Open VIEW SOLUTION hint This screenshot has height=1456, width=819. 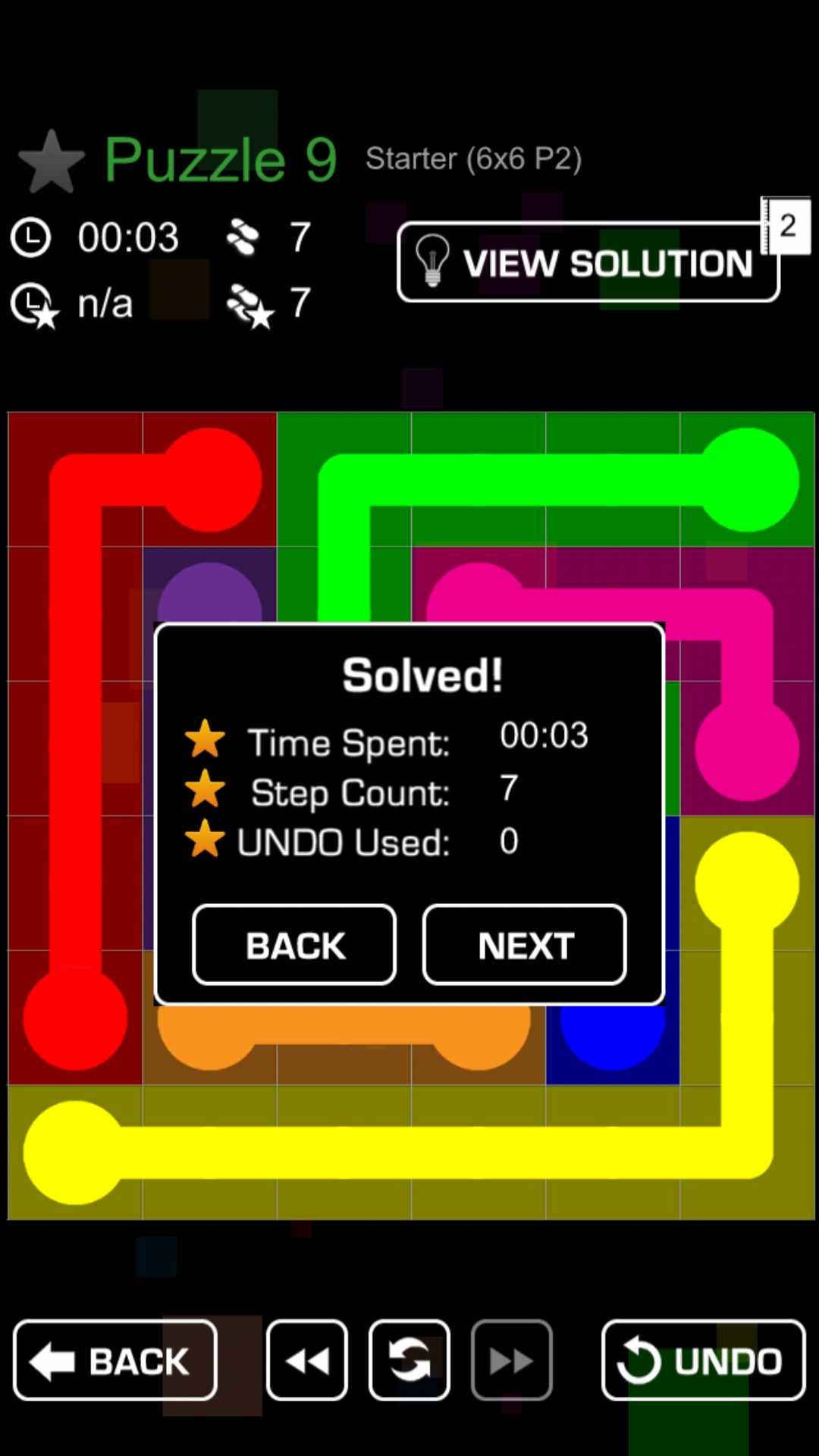point(588,262)
